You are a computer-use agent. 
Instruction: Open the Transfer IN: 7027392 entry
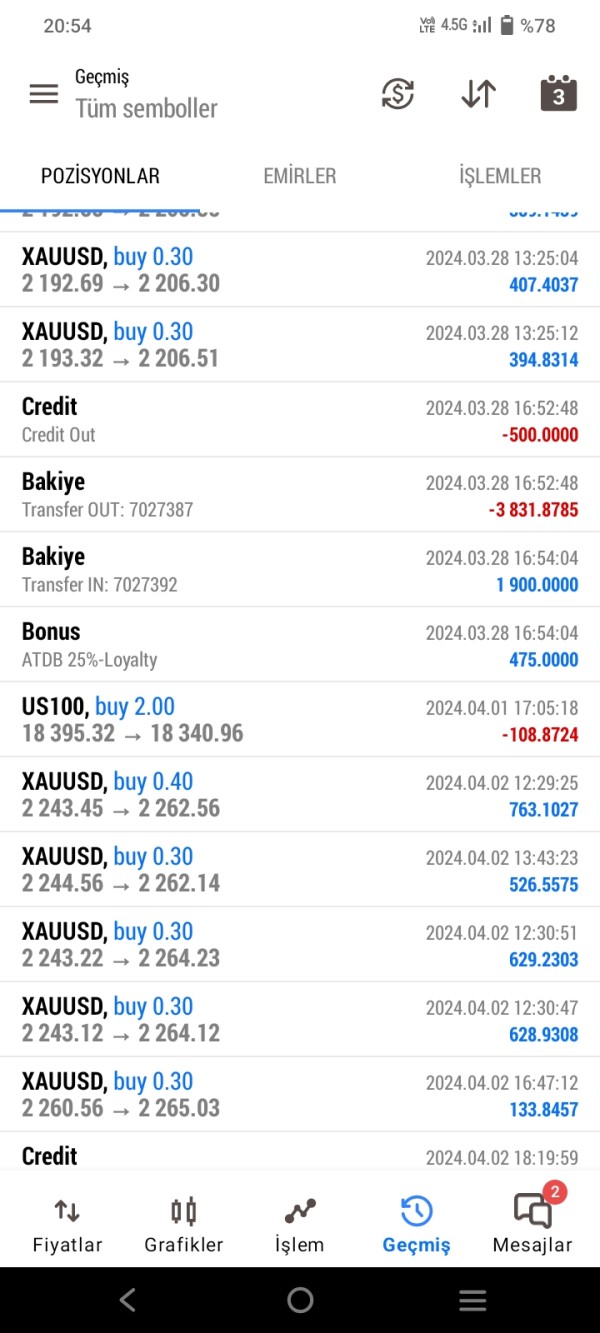point(300,570)
